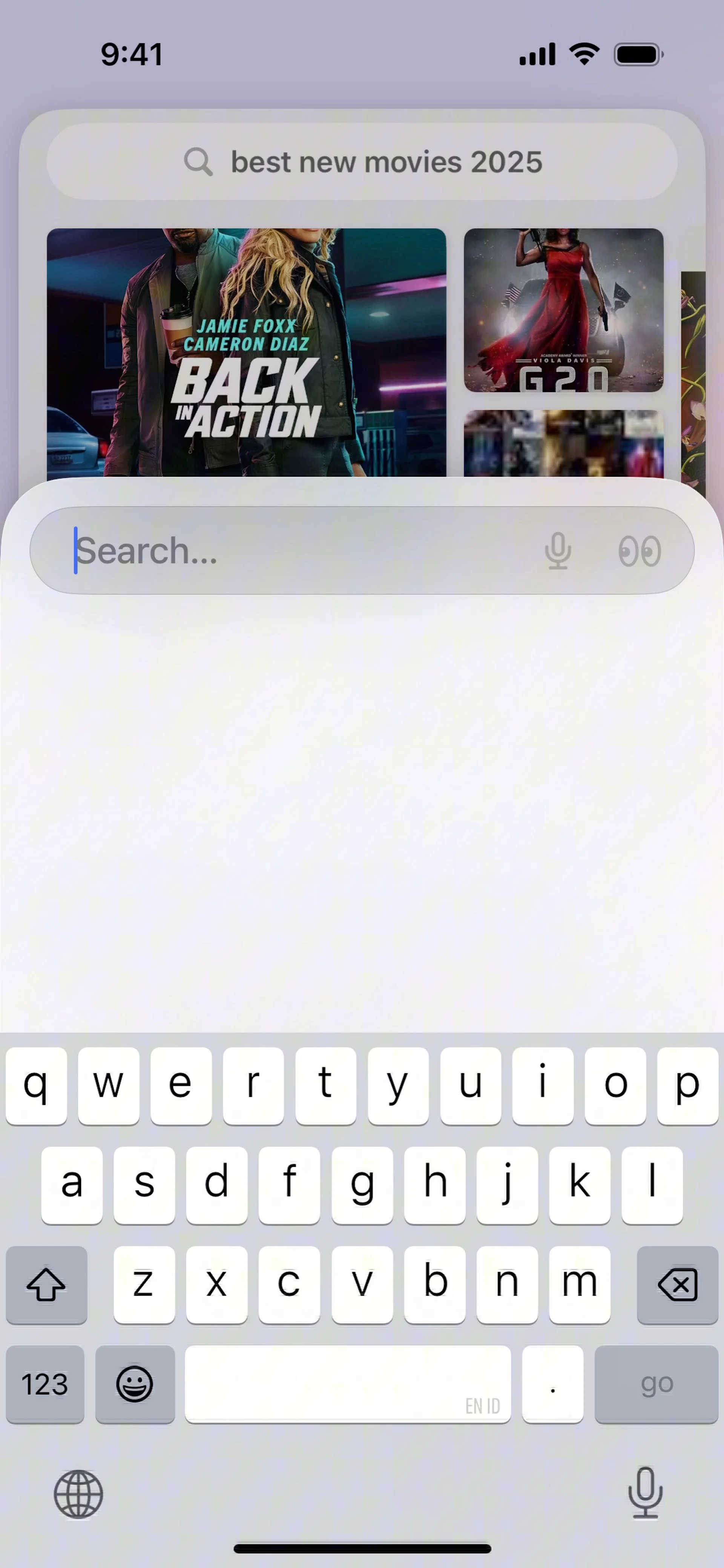Open the eyes icon in the search bar
Screen dimensions: 724x1568
640,552
